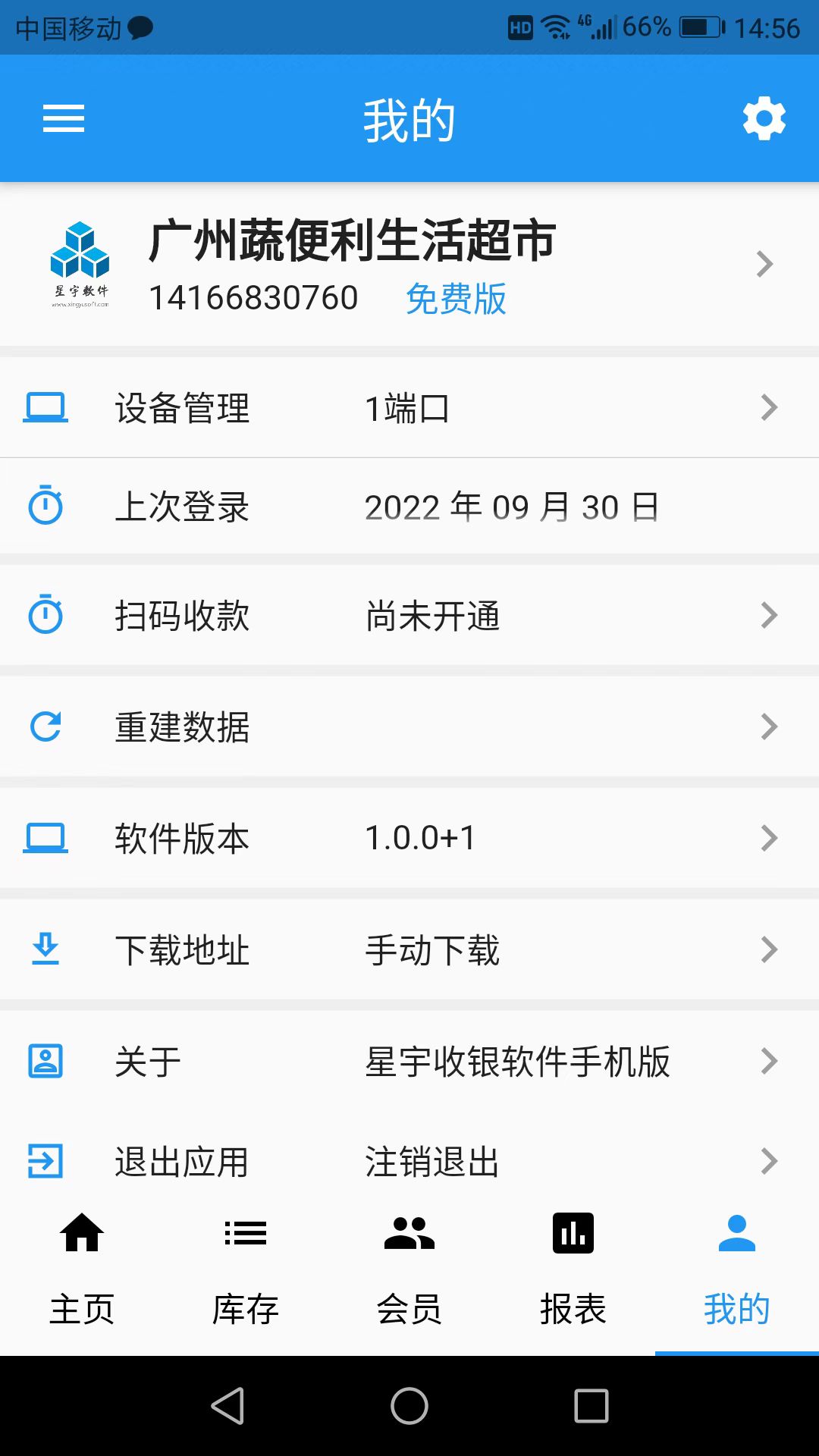
Task: Open 下载地址 manual download row
Action: (409, 949)
